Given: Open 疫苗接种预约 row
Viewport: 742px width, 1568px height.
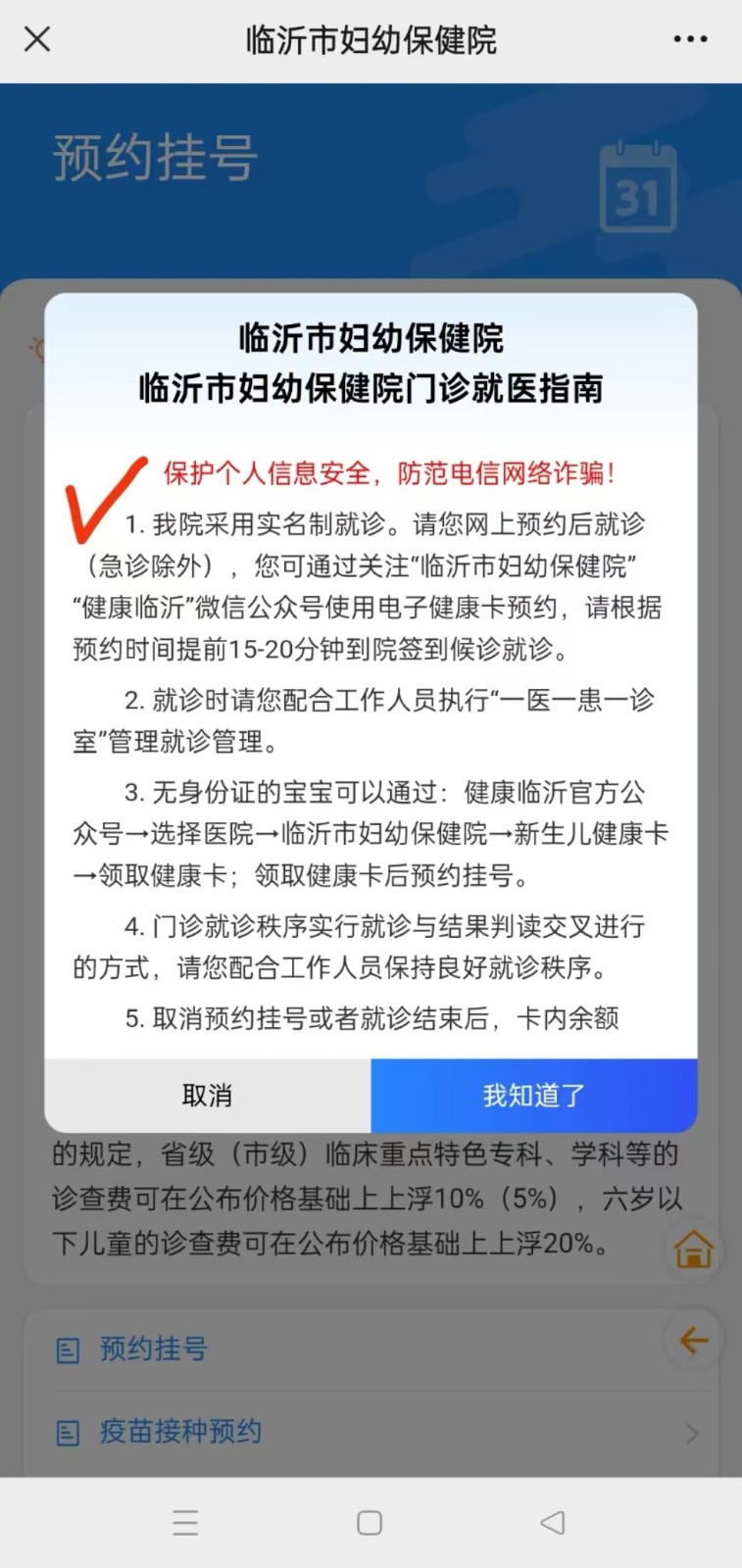Looking at the screenshot, I should [180, 1432].
